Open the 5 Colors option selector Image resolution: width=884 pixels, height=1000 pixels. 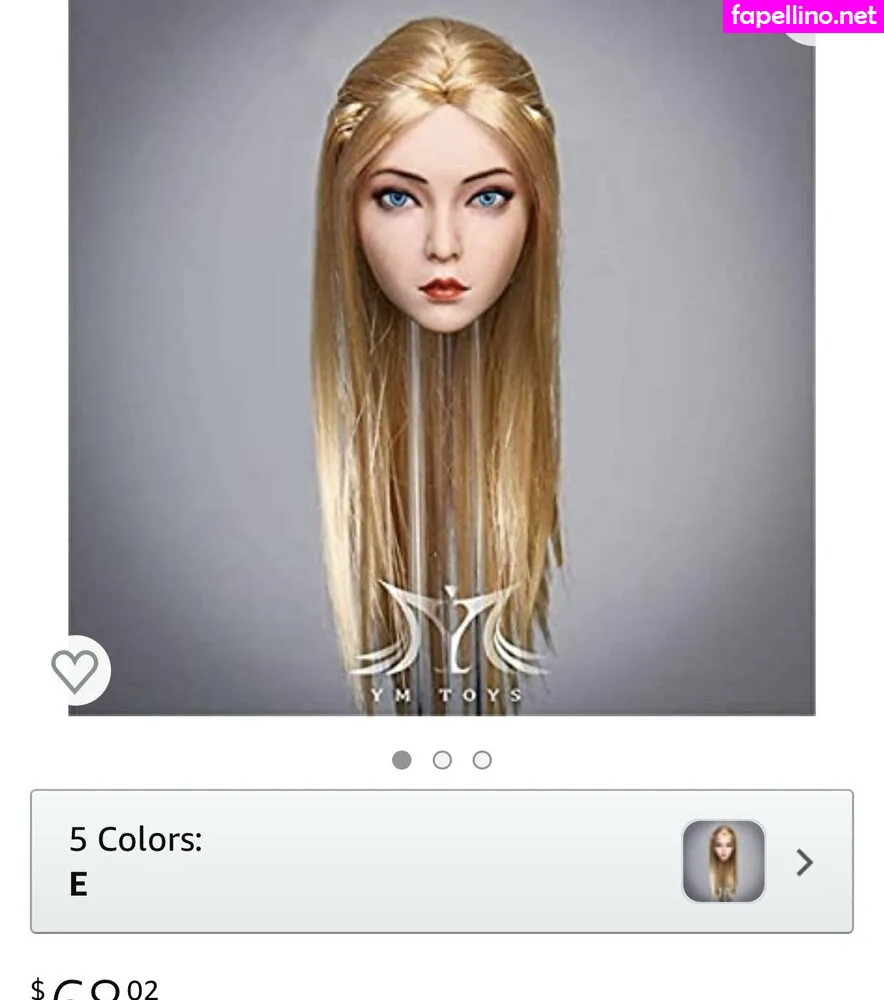tap(441, 861)
